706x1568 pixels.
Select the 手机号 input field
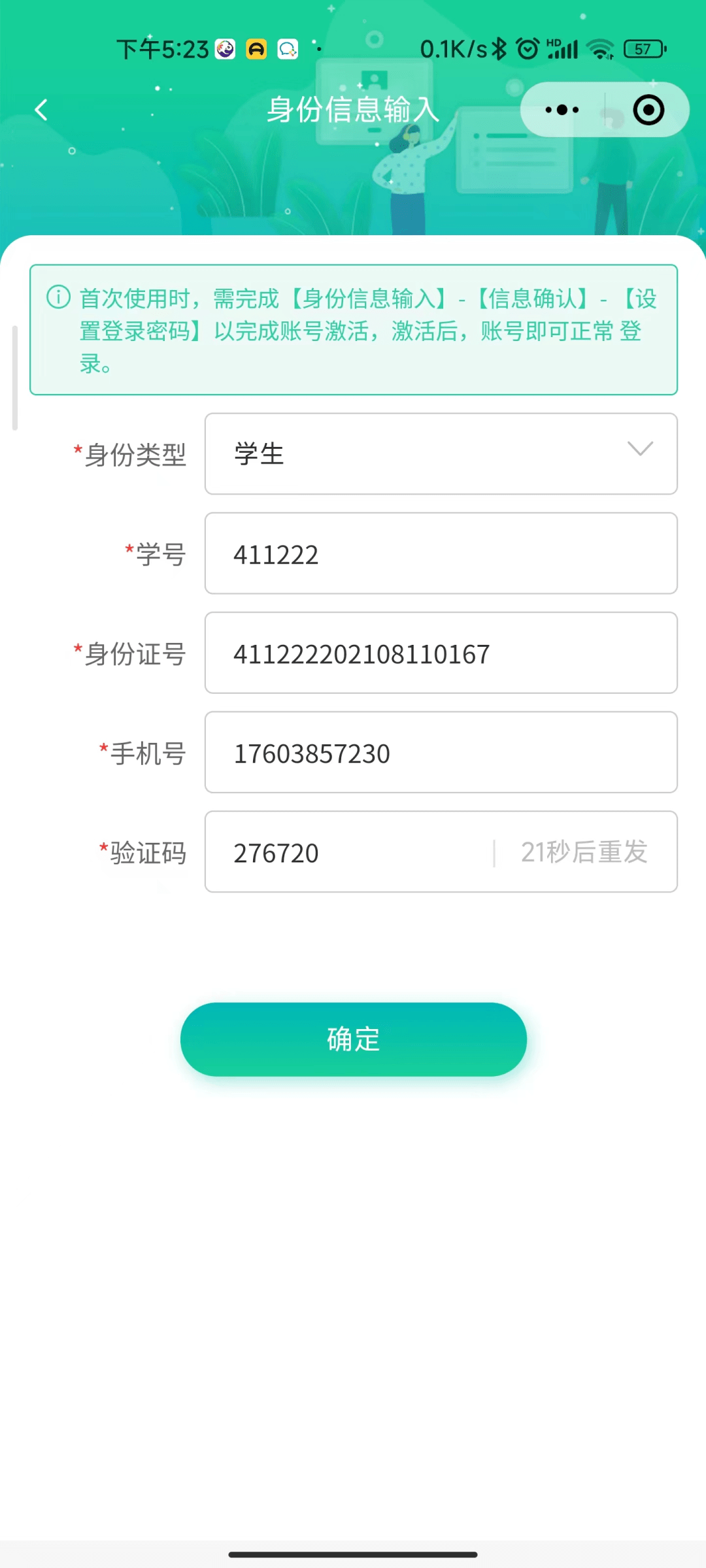click(441, 753)
